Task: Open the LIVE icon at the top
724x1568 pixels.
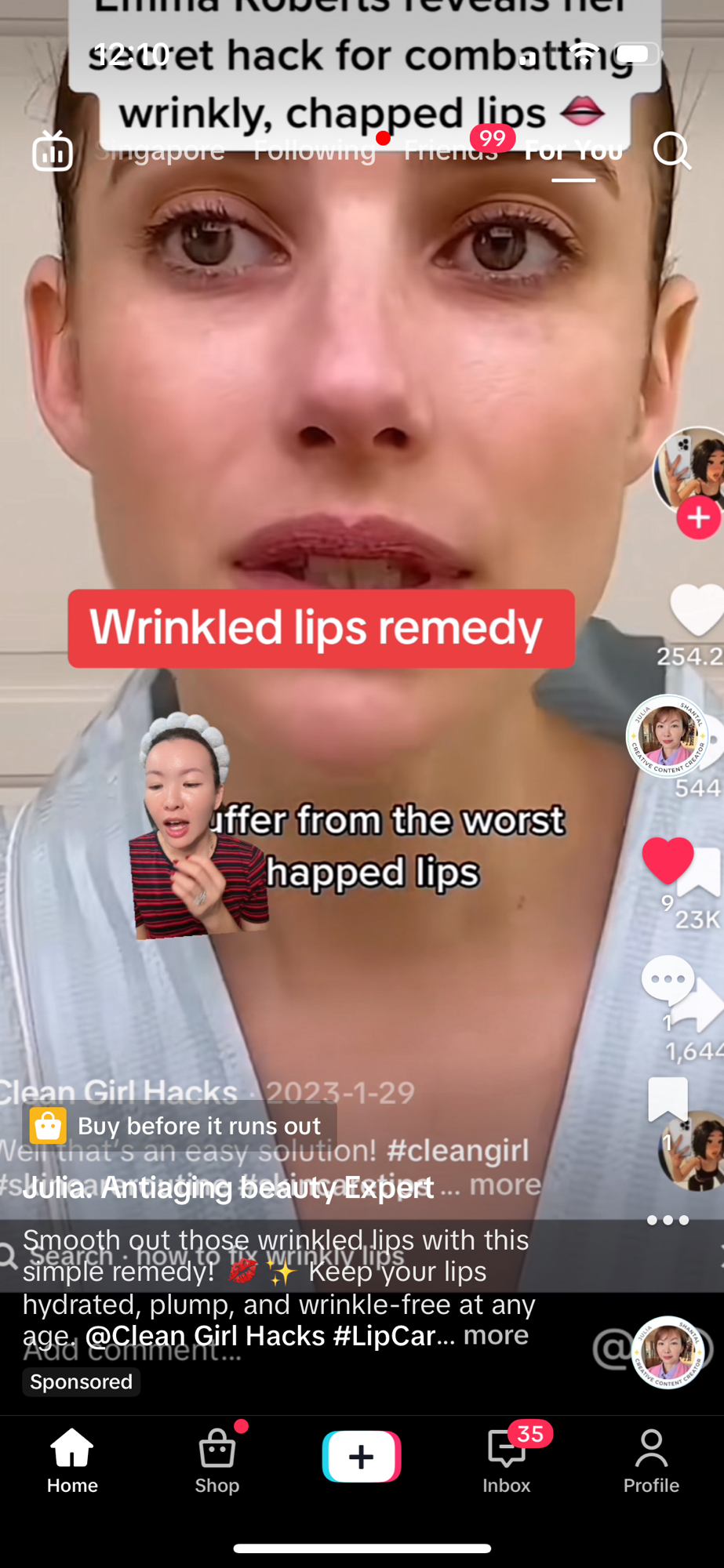Action: pyautogui.click(x=53, y=151)
